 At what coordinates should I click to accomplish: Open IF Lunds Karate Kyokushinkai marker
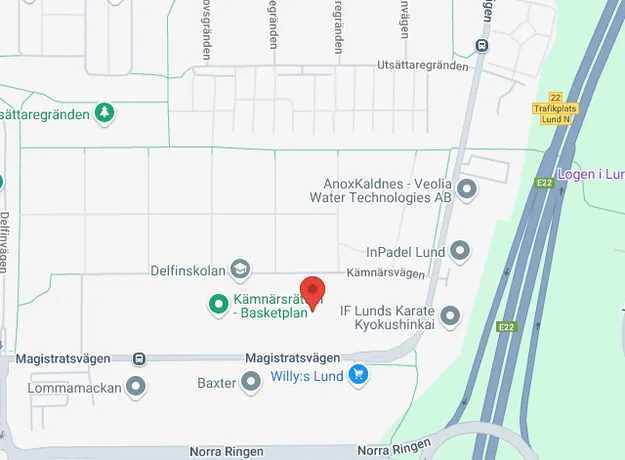pos(451,316)
